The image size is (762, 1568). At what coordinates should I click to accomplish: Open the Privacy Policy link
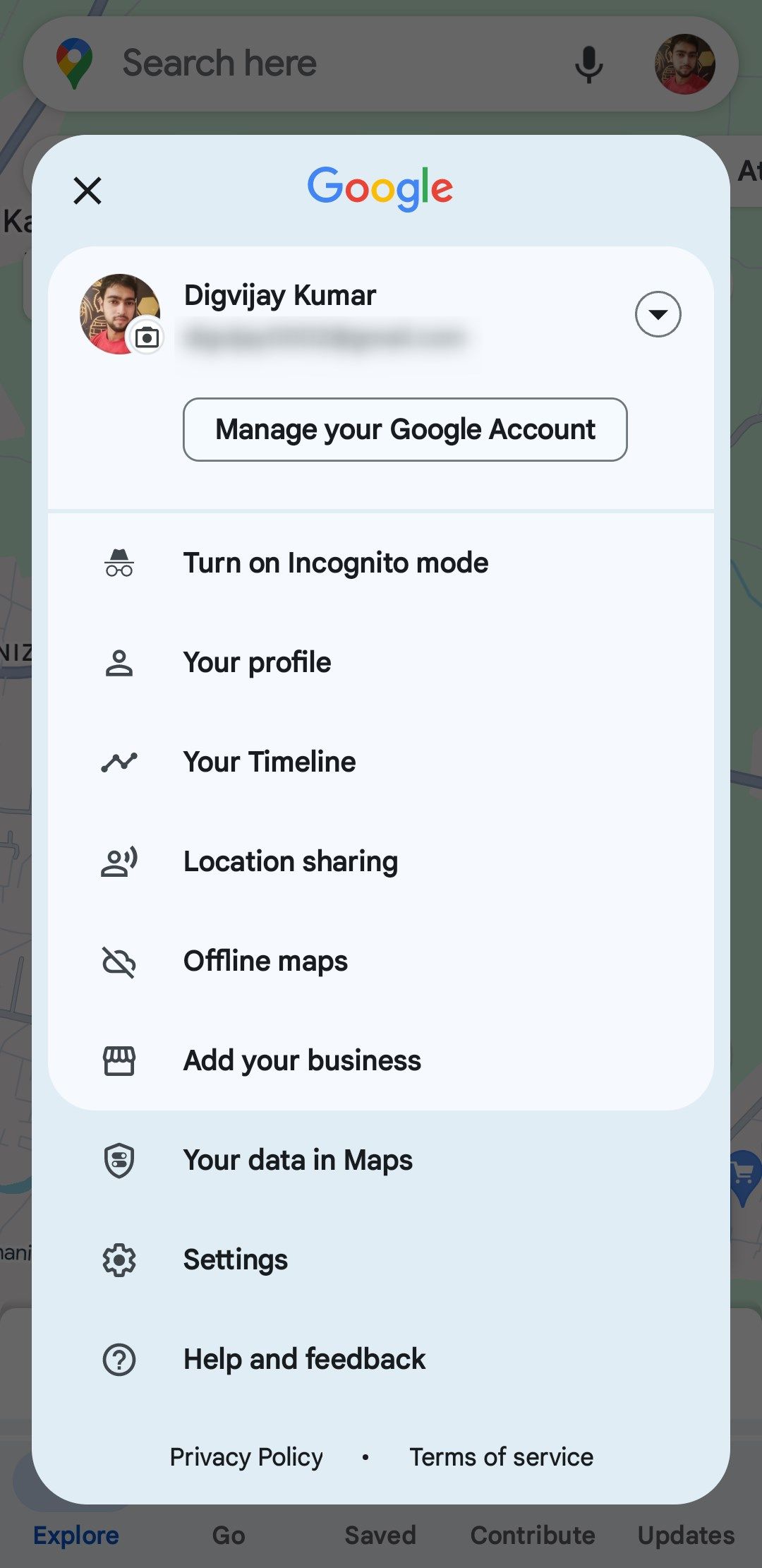click(x=246, y=1456)
